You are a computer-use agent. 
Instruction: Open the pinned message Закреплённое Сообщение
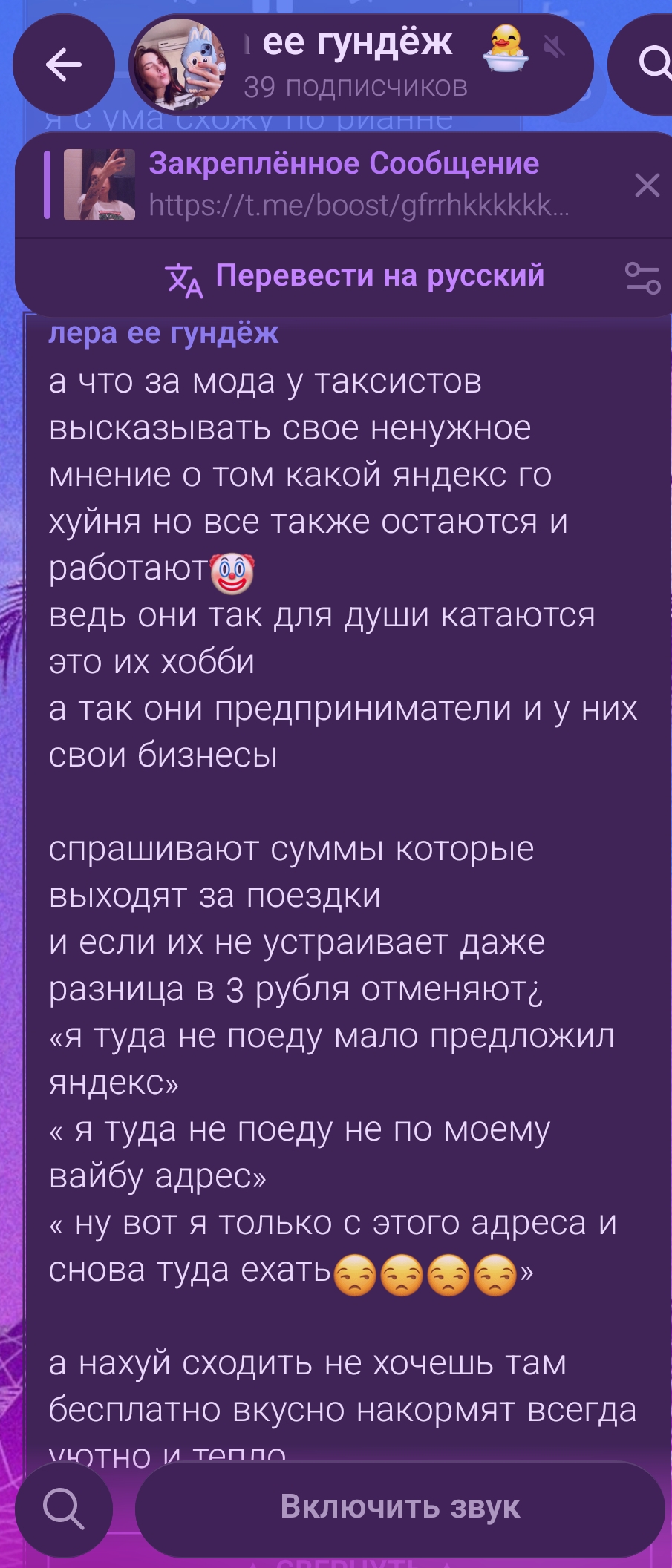click(x=319, y=184)
